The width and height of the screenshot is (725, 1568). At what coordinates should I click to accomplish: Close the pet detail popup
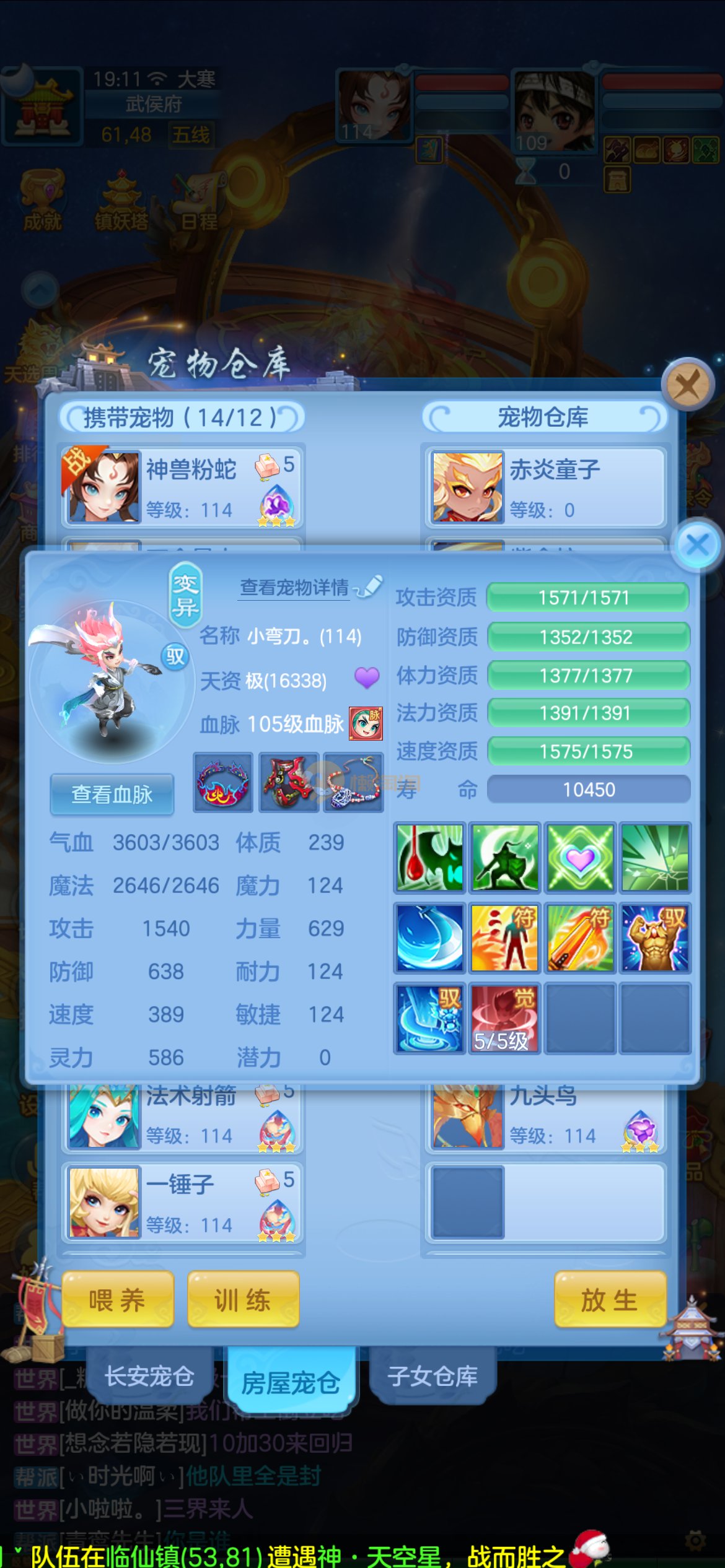698,546
